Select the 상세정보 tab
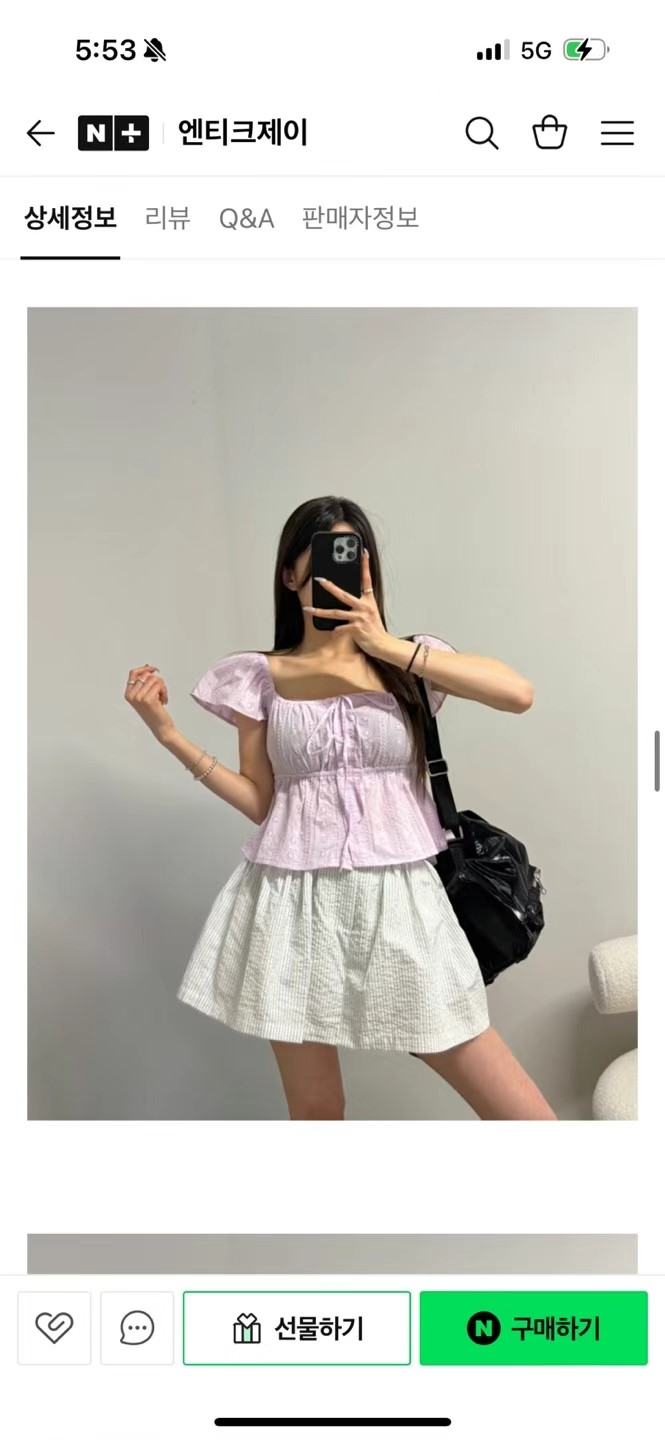This screenshot has width=665, height=1440. click(70, 218)
